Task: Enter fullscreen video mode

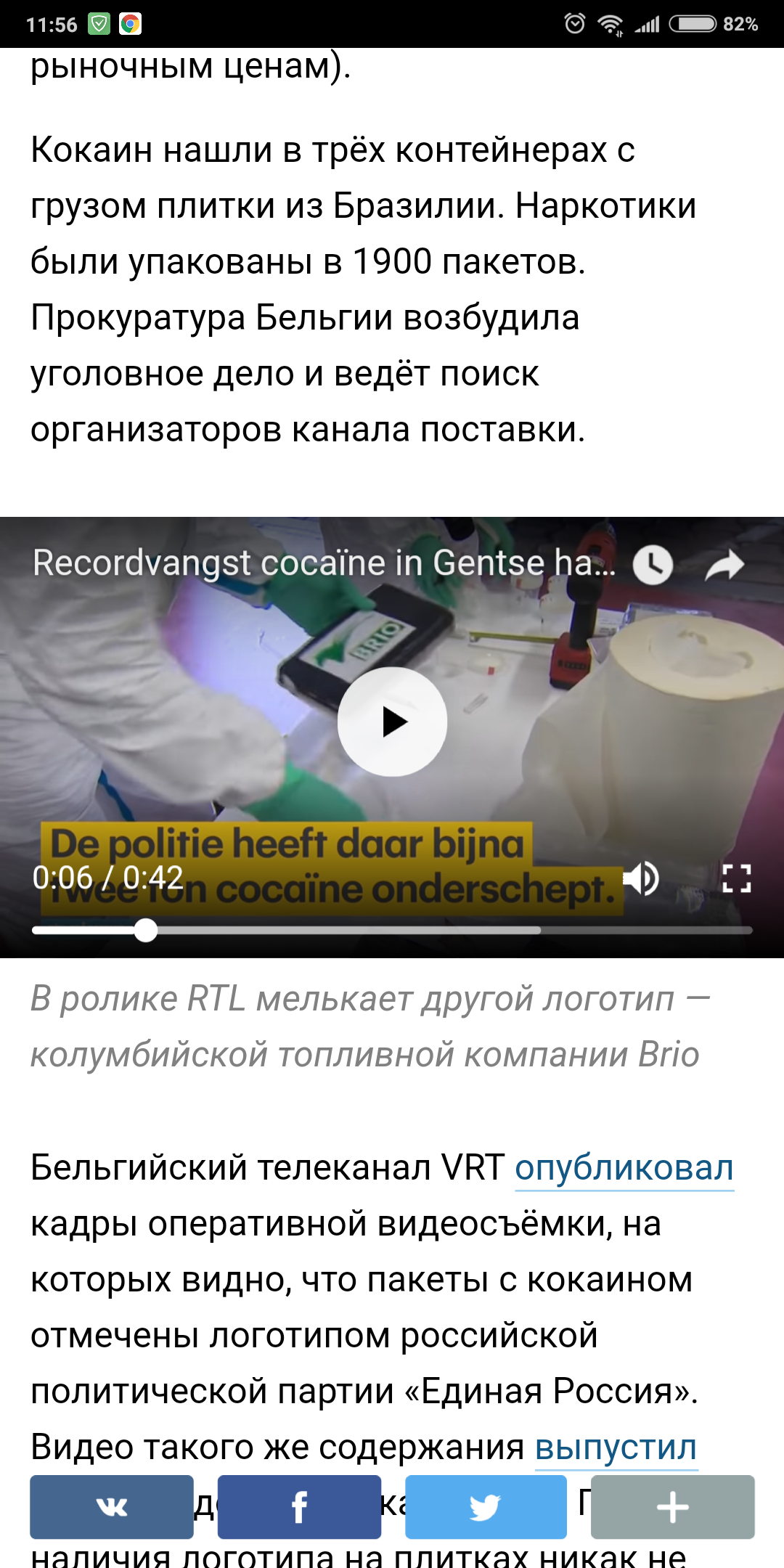Action: [x=736, y=878]
